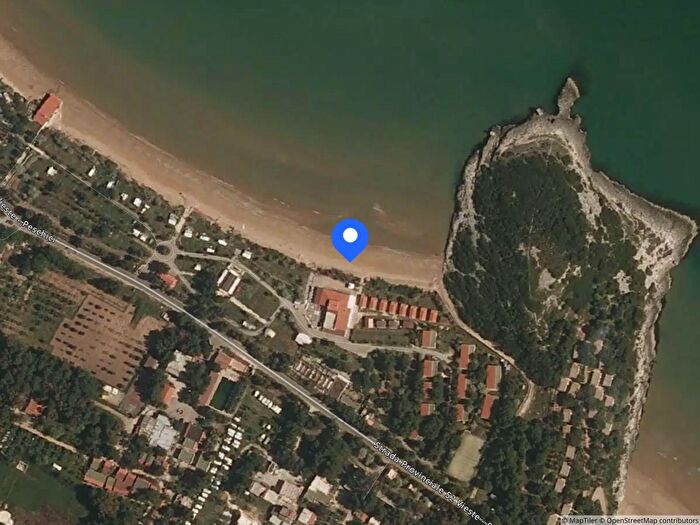Tap the blue location marker pin

pyautogui.click(x=350, y=238)
